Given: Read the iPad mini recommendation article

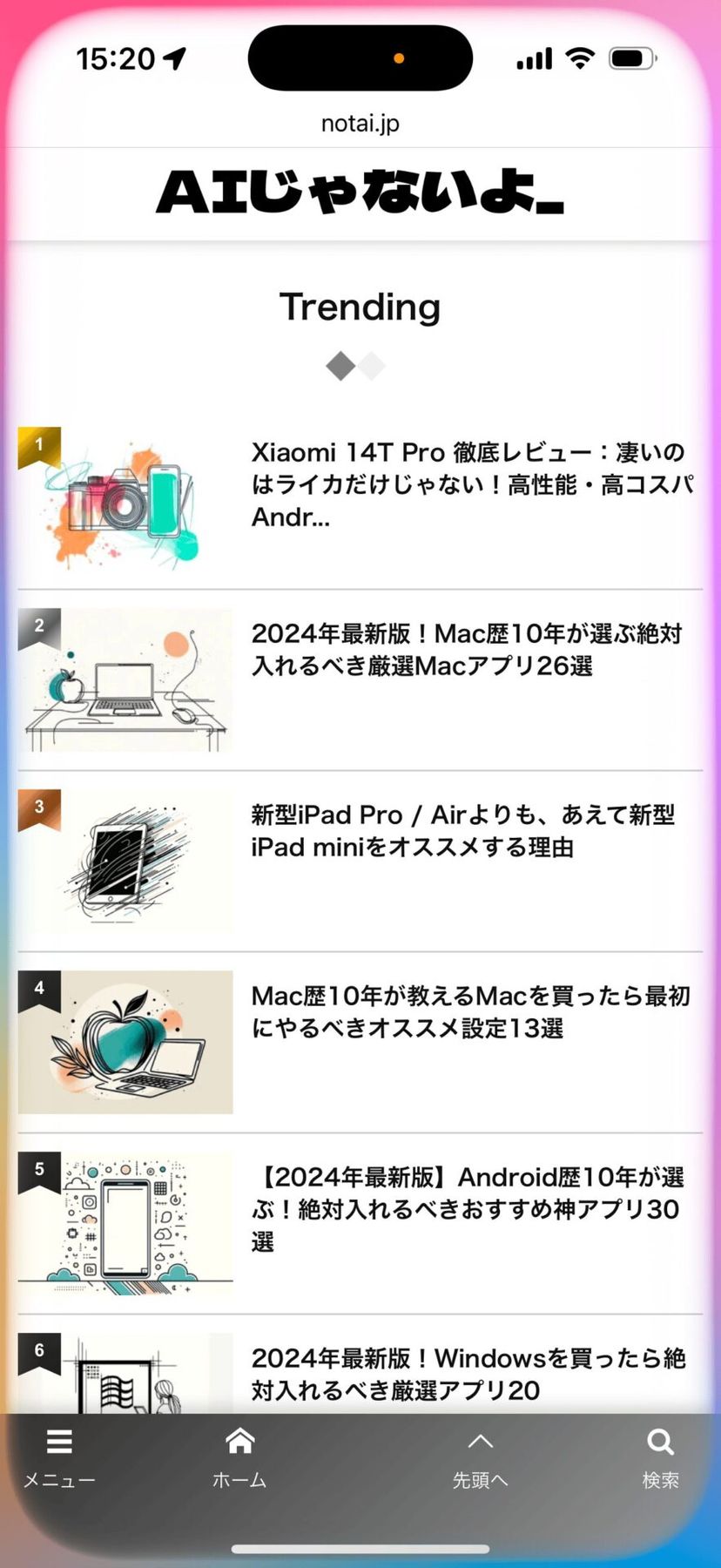Looking at the screenshot, I should pyautogui.click(x=462, y=831).
